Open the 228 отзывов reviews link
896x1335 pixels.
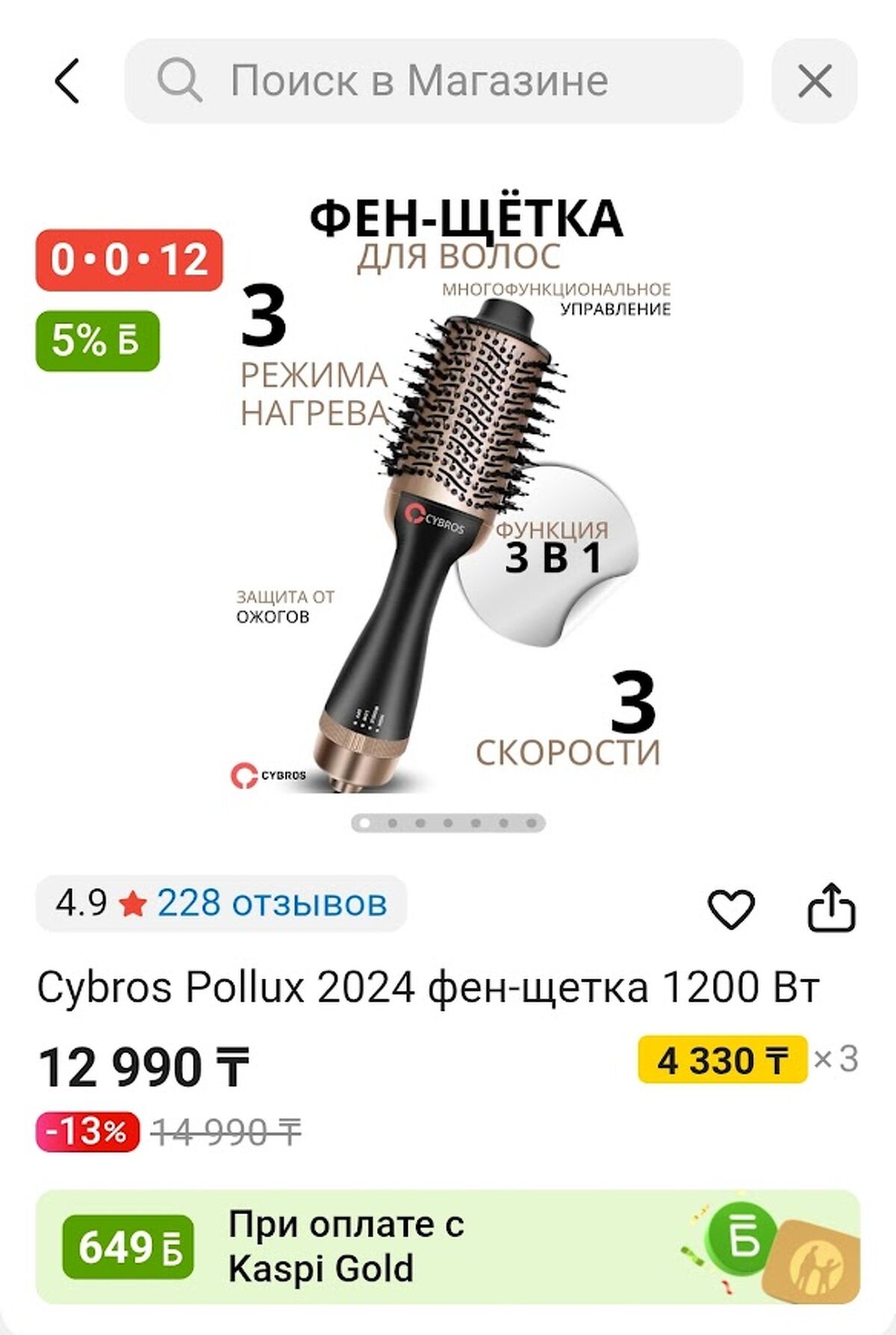coord(272,903)
